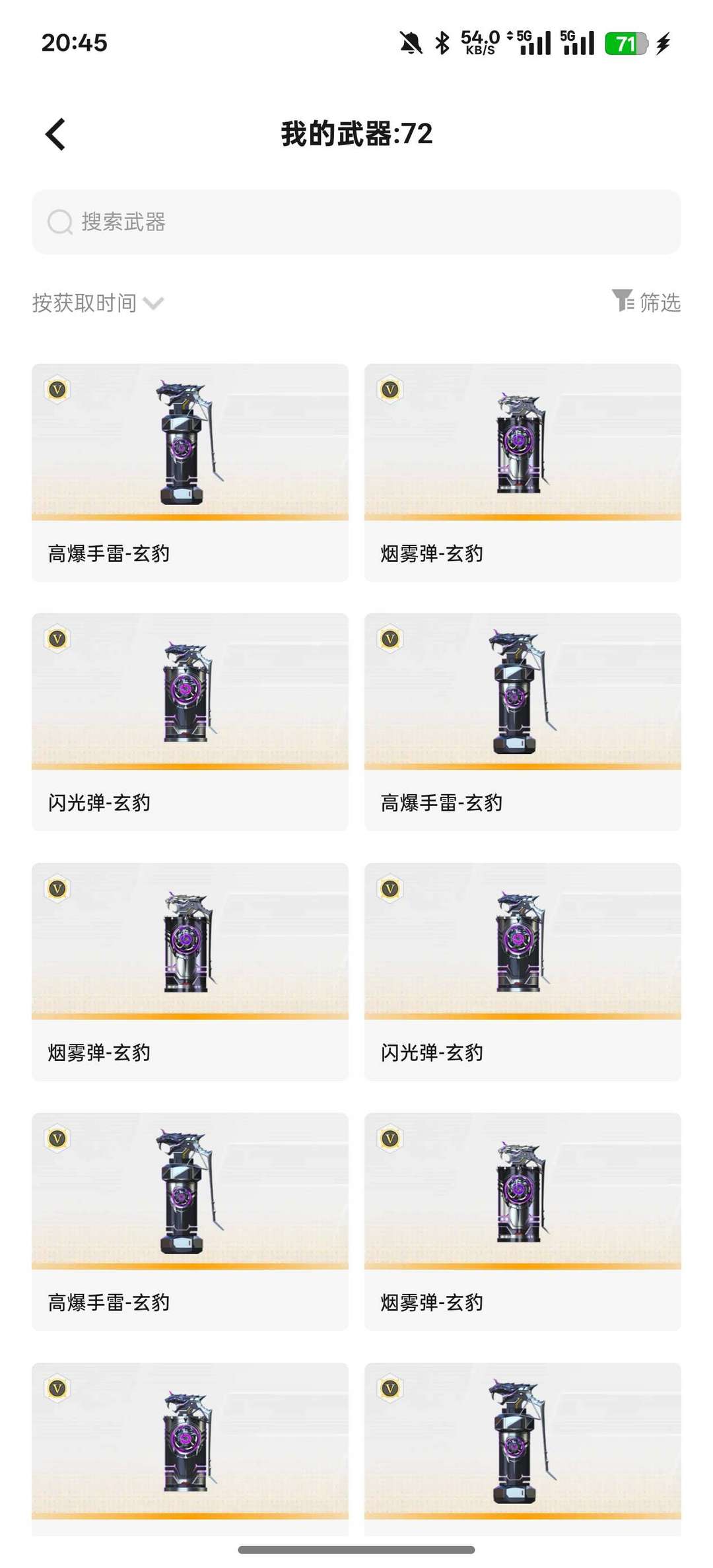Go back from 我的武器 page
The height and width of the screenshot is (1568, 713).
55,134
